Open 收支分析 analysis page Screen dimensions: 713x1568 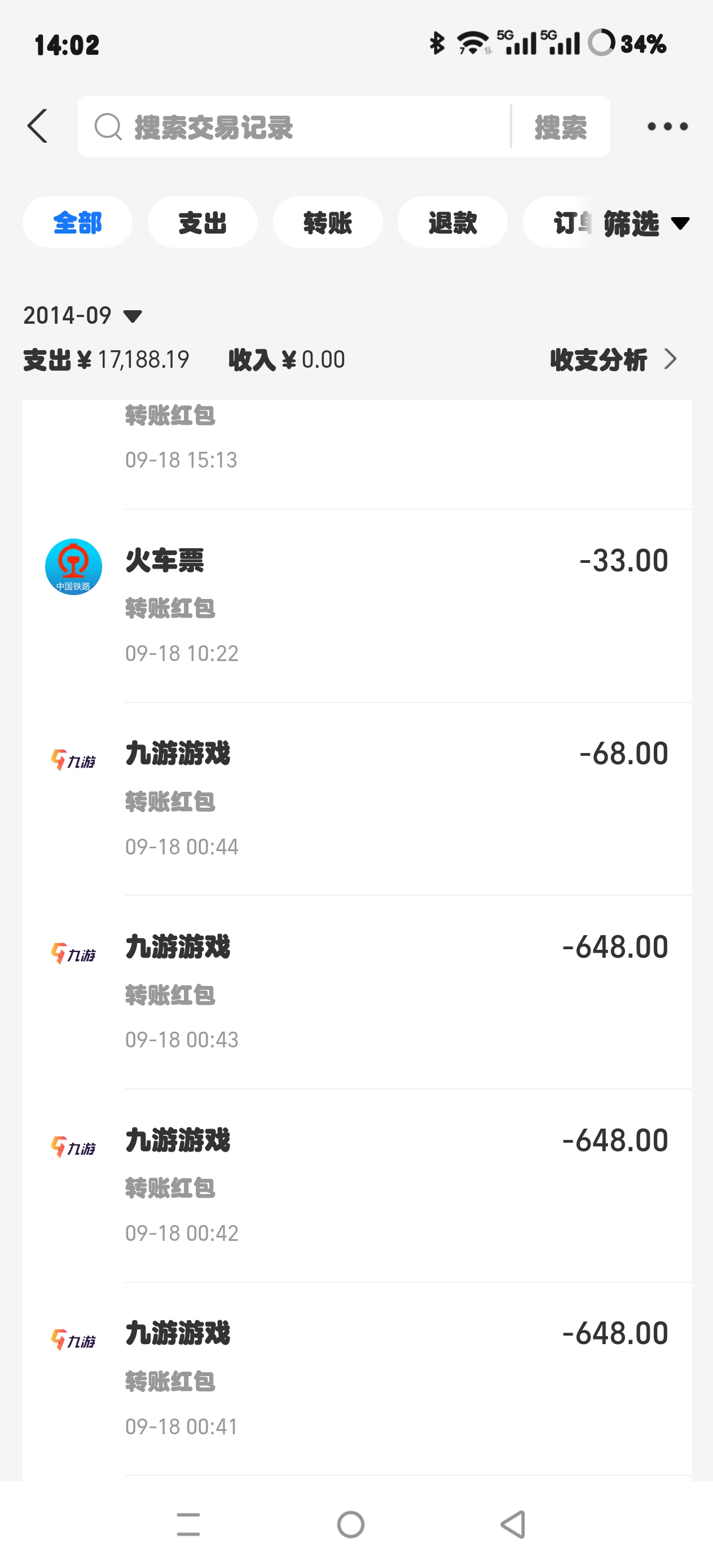pos(612,359)
